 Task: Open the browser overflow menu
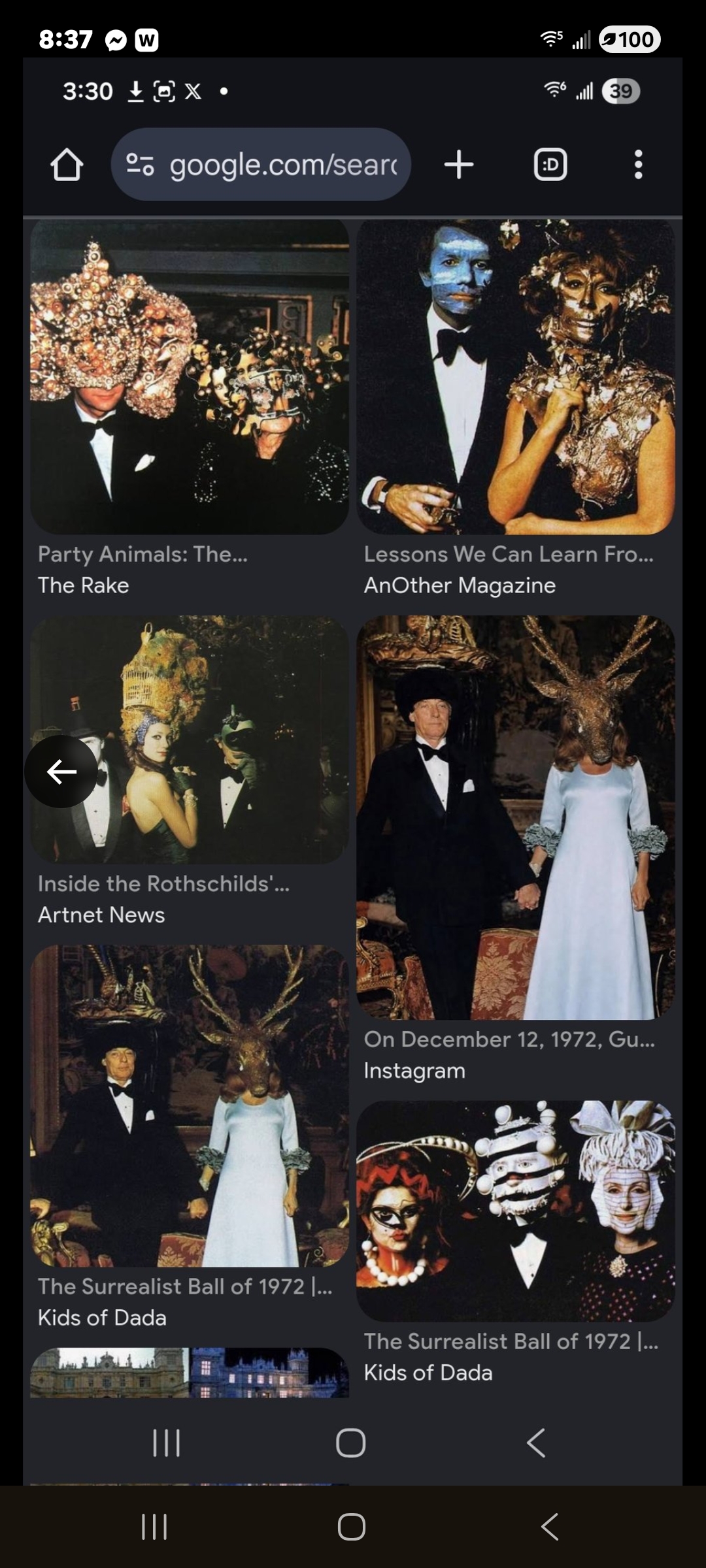click(638, 165)
